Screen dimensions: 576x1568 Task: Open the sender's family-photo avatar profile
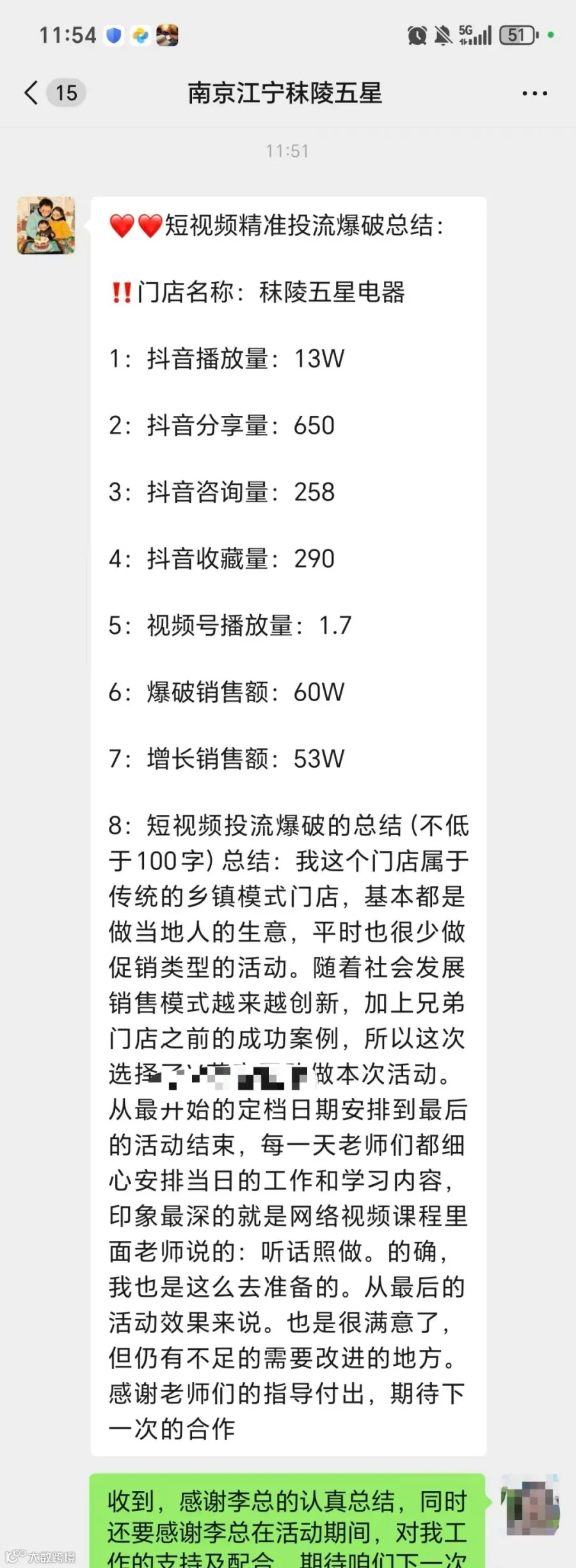pos(46,226)
